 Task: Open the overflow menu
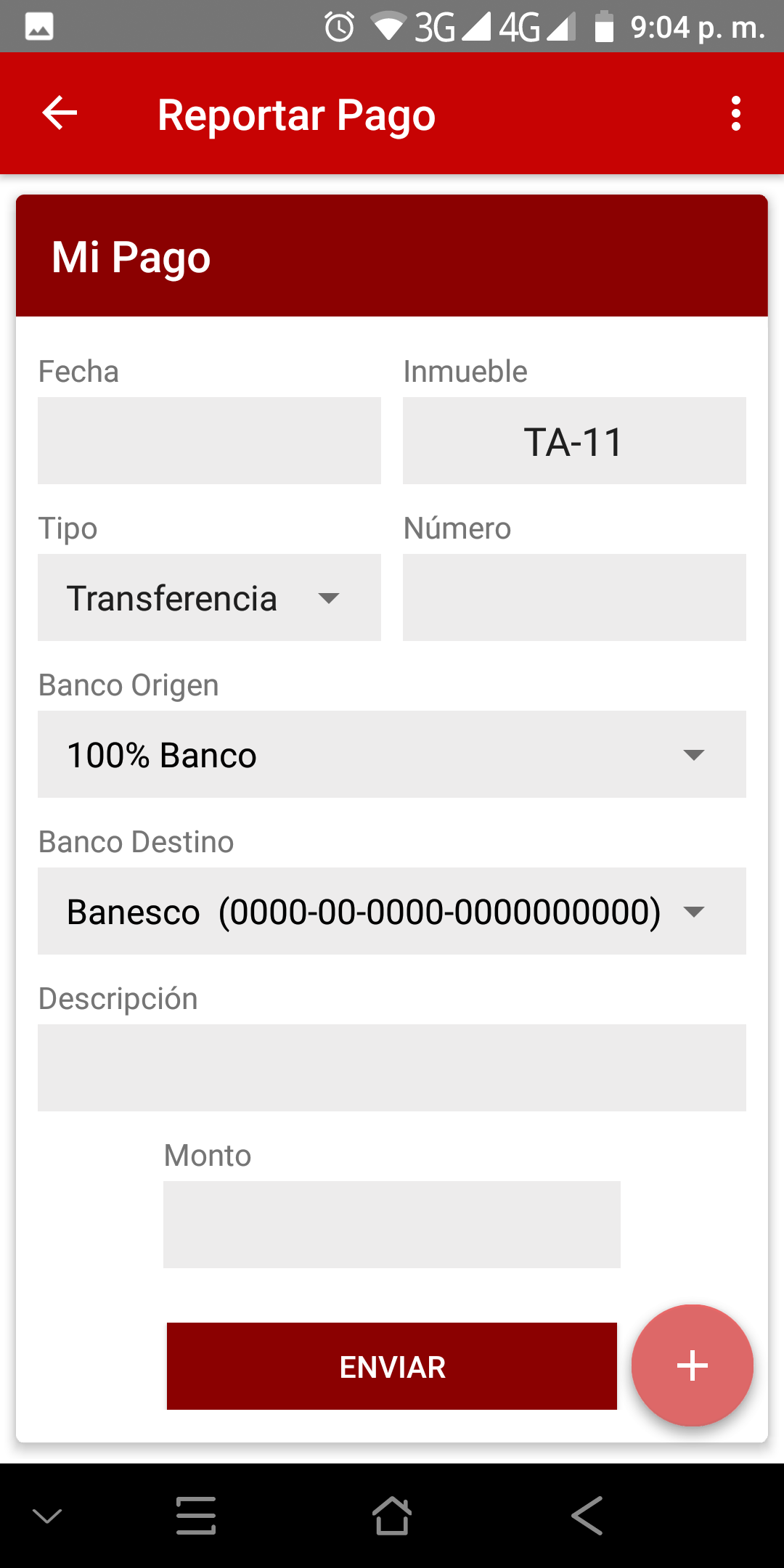tap(736, 113)
